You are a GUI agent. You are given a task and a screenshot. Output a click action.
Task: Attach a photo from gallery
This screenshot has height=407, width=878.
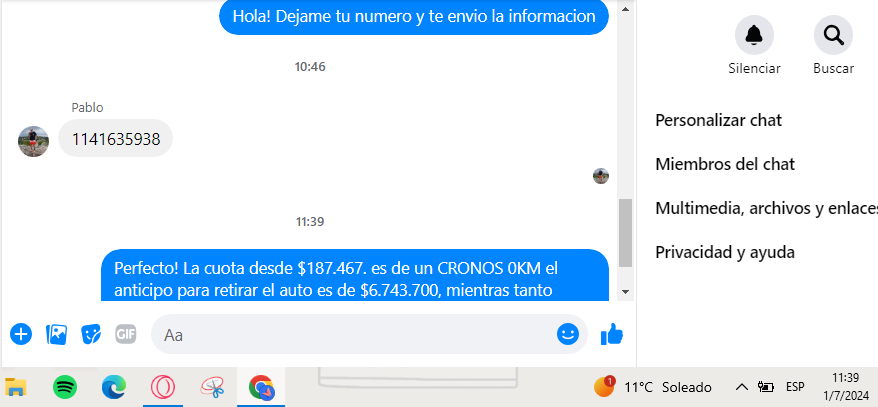click(57, 334)
